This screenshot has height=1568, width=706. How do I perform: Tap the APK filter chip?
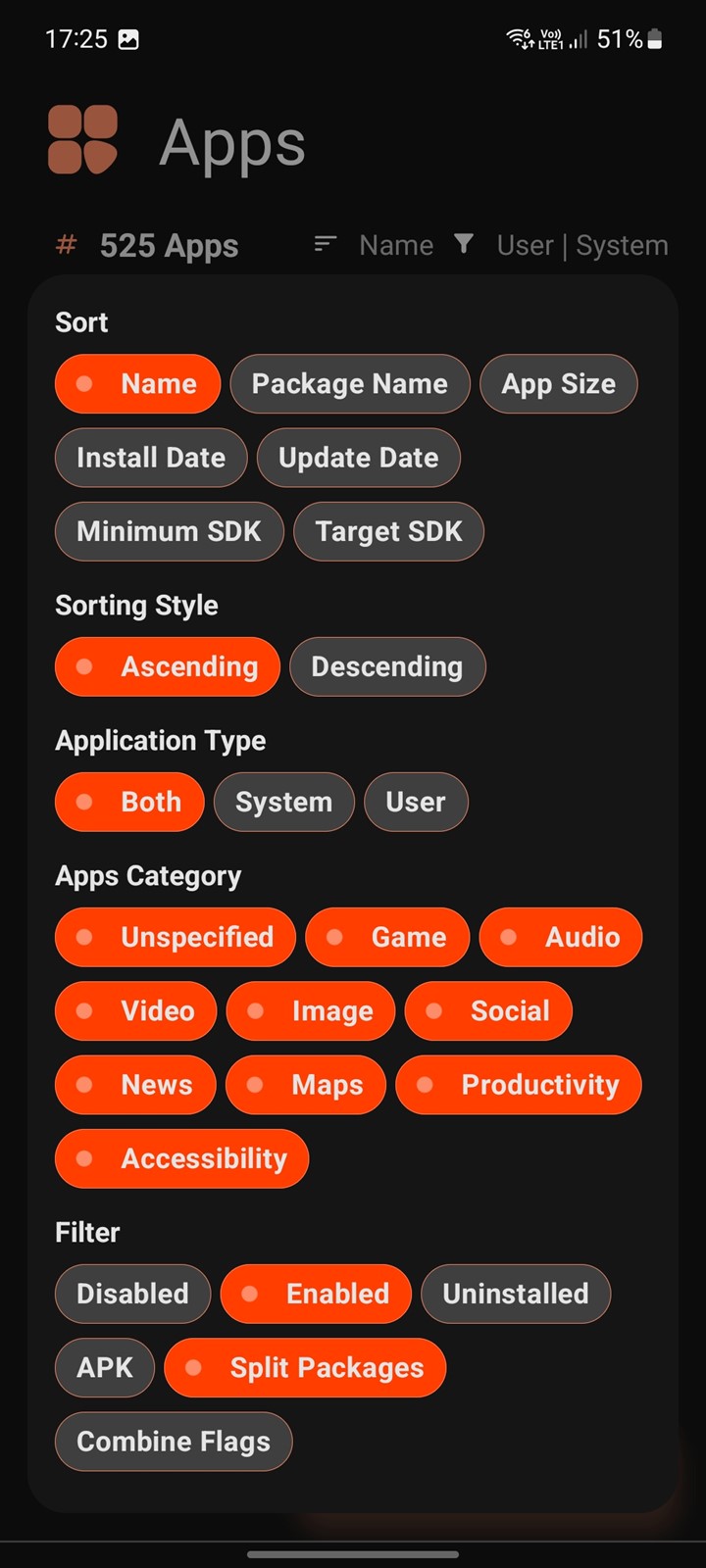[x=105, y=1367]
